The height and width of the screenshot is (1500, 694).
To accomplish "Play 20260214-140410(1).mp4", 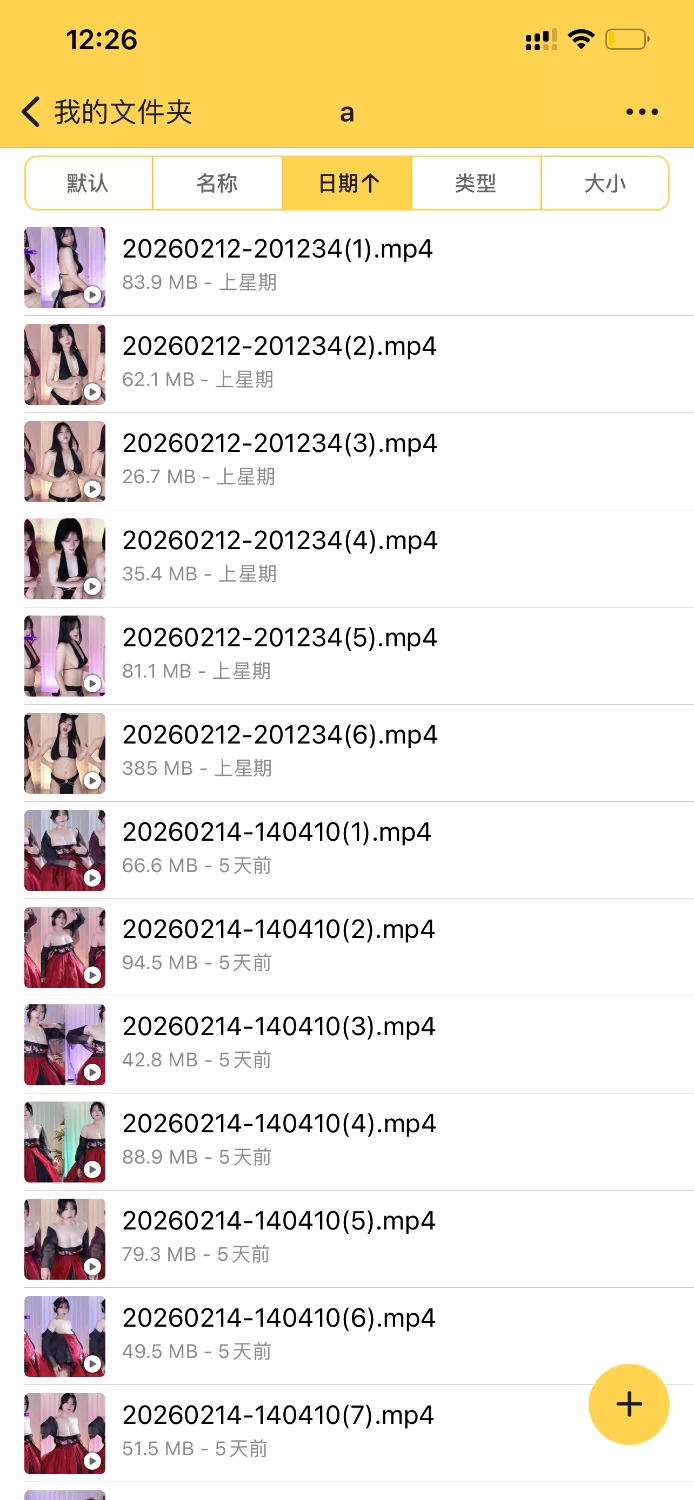I will point(277,832).
